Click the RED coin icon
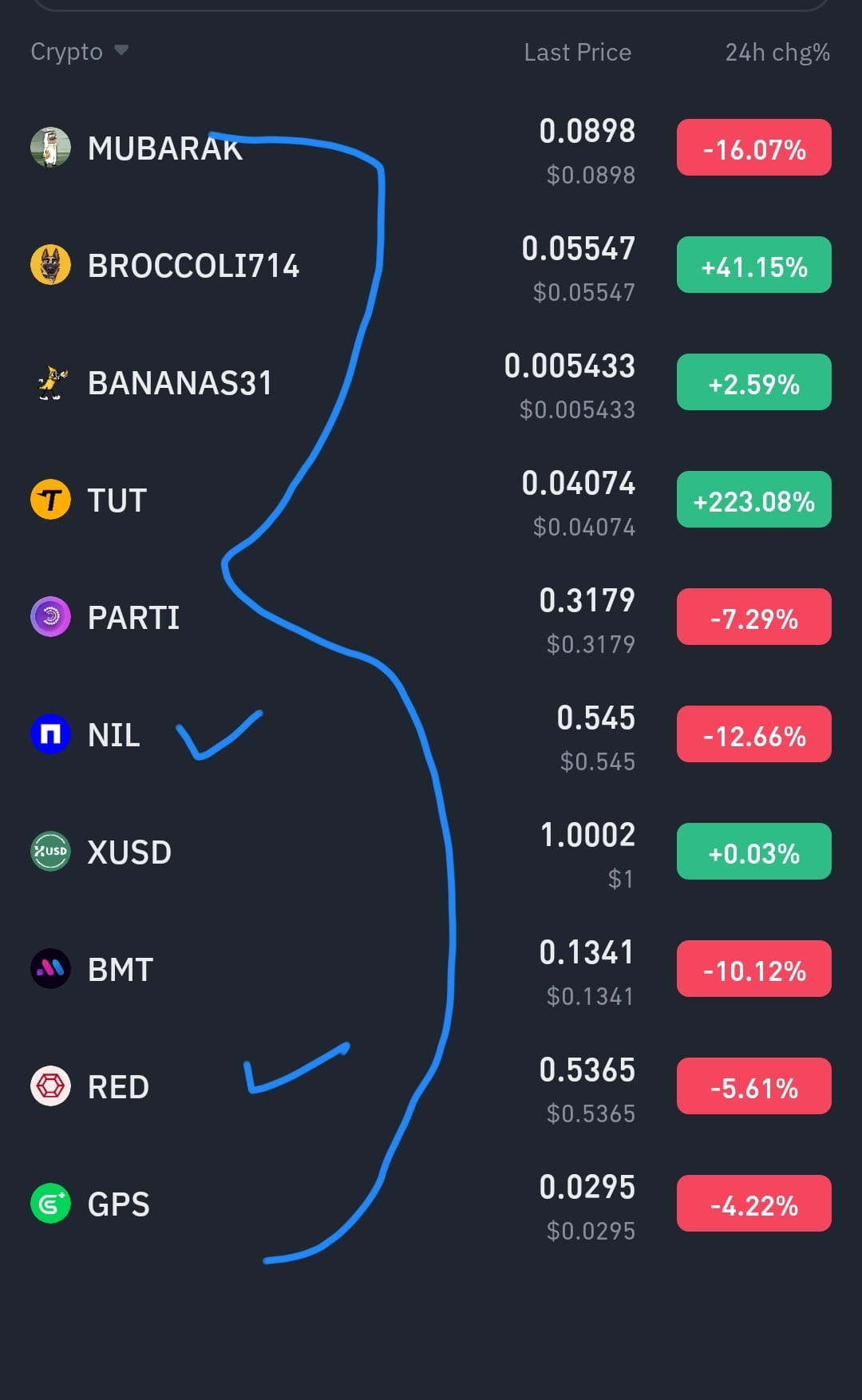Screen dimensions: 862x1400 50,1086
